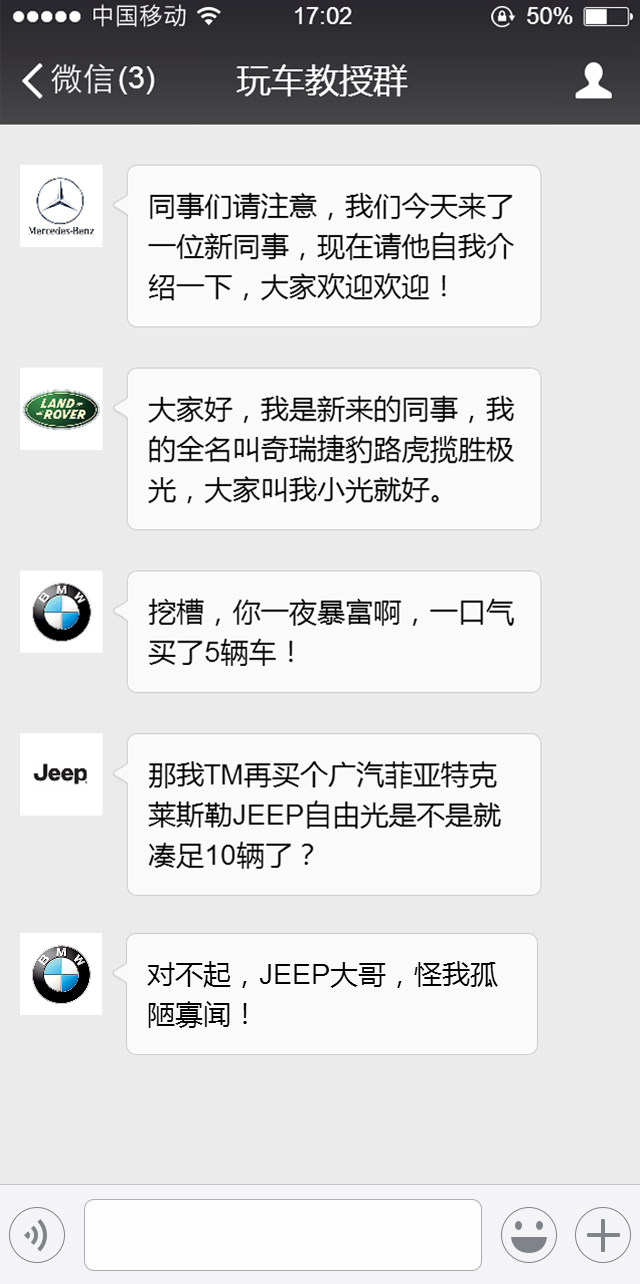The image size is (640, 1284).
Task: Go back to the 微信 chat list
Action: tap(88, 80)
